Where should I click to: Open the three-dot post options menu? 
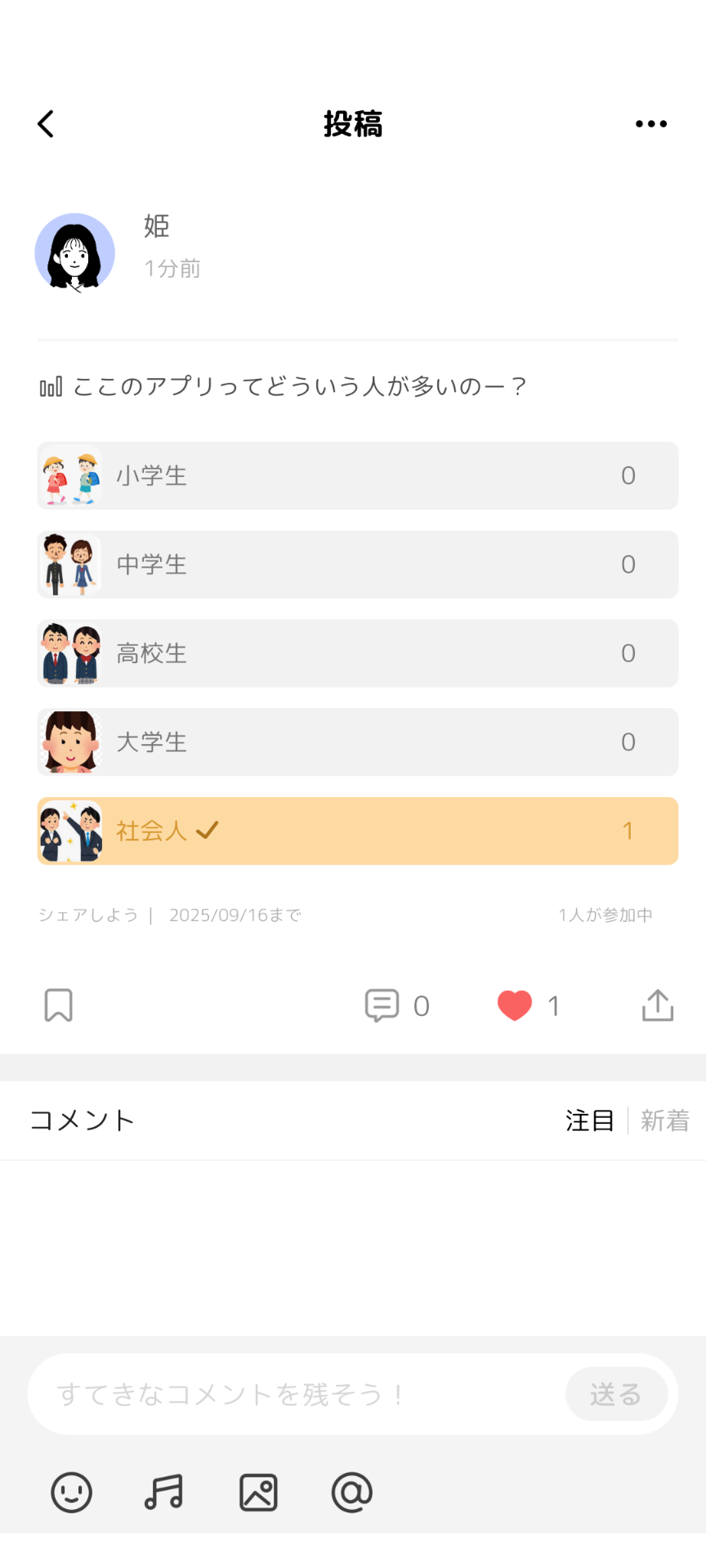650,123
